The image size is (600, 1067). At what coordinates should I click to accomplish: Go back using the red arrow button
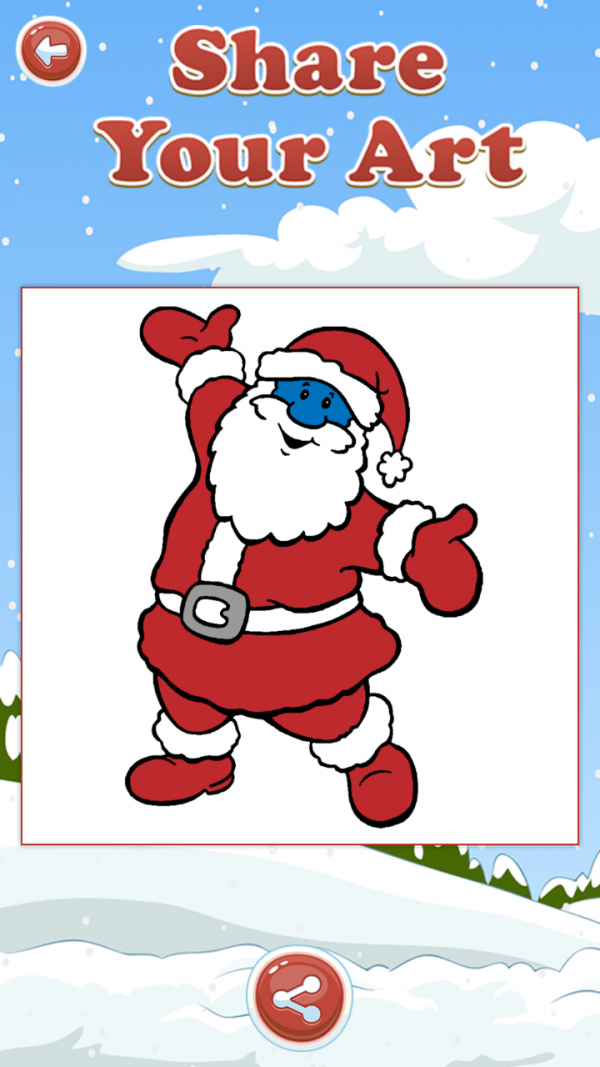(x=51, y=50)
